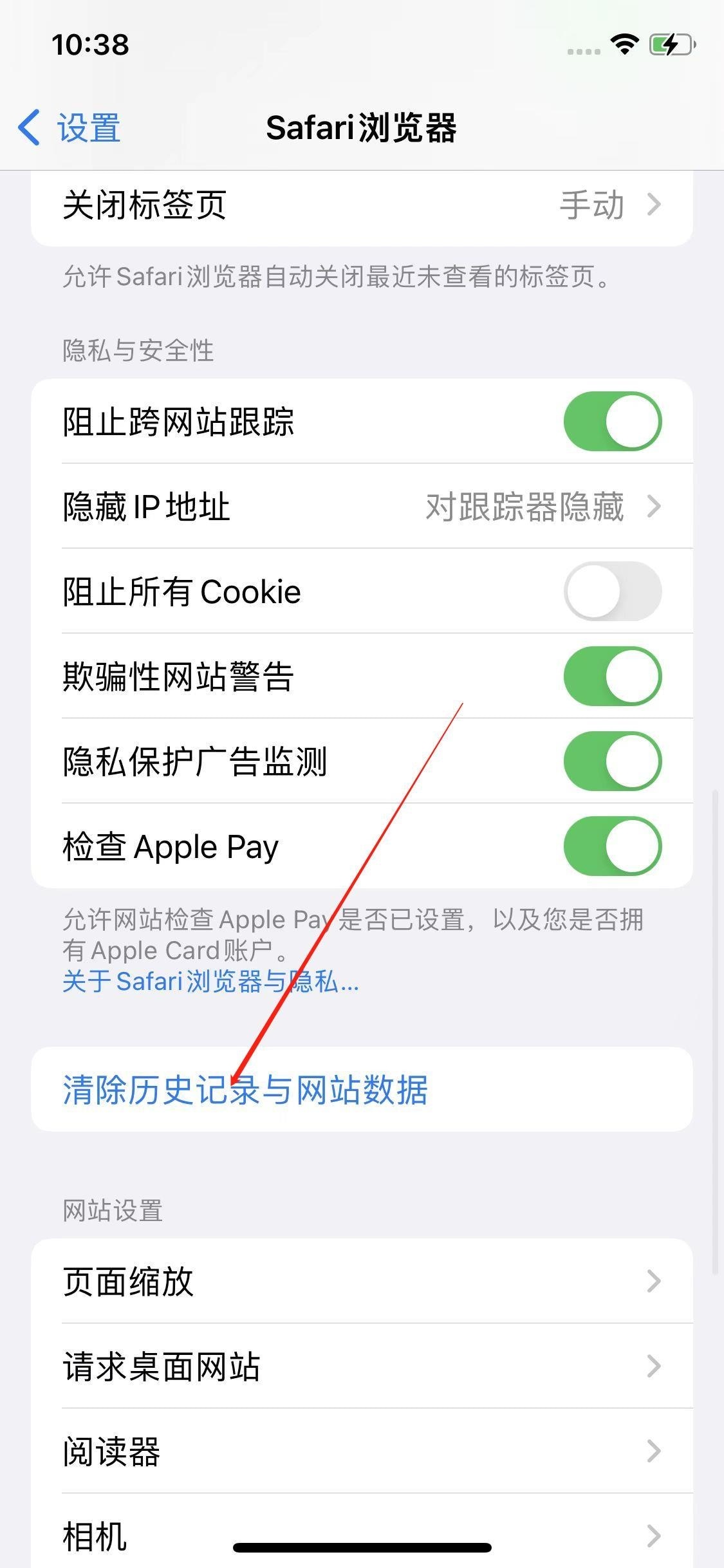Open 关闭标签页 settings showing 手动
The height and width of the screenshot is (1568, 724).
click(362, 205)
